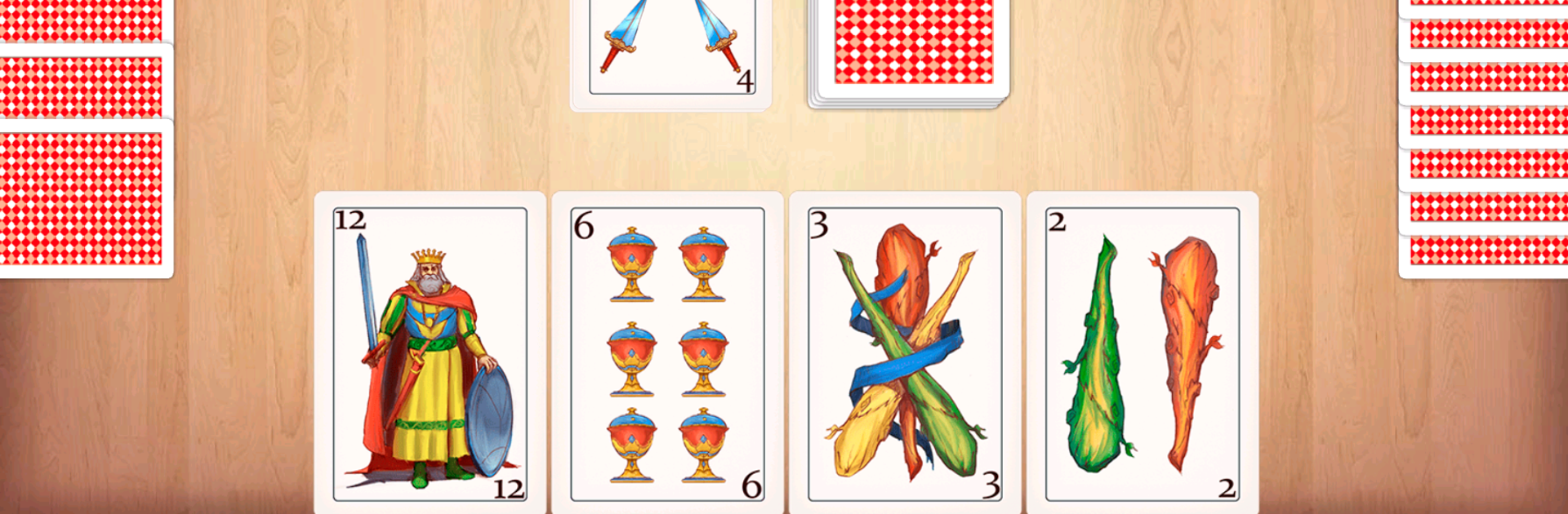This screenshot has width=1568, height=514.
Task: Play the 12 of swords king card
Action: coord(430,352)
